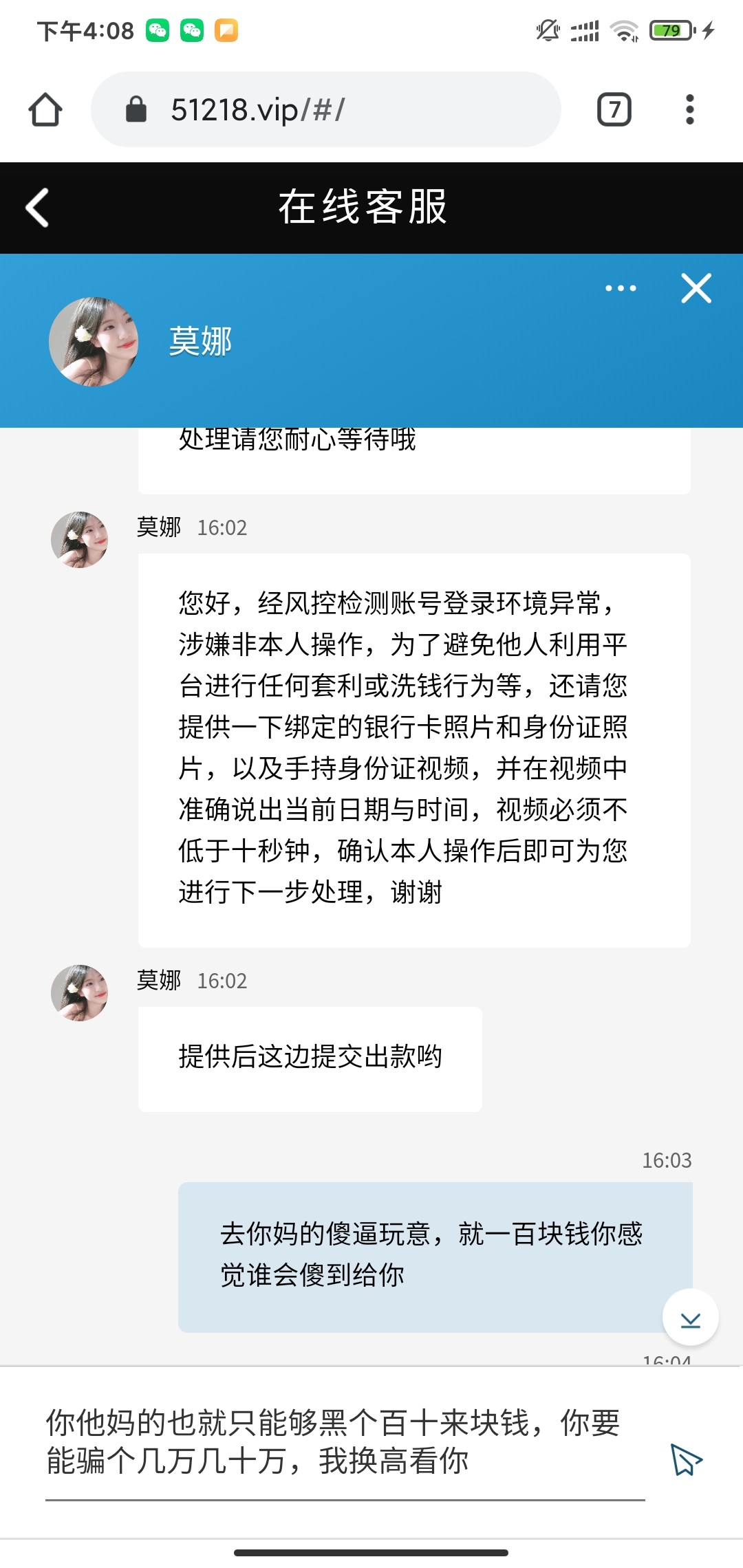Tap the paper-plane send message icon

click(686, 1459)
